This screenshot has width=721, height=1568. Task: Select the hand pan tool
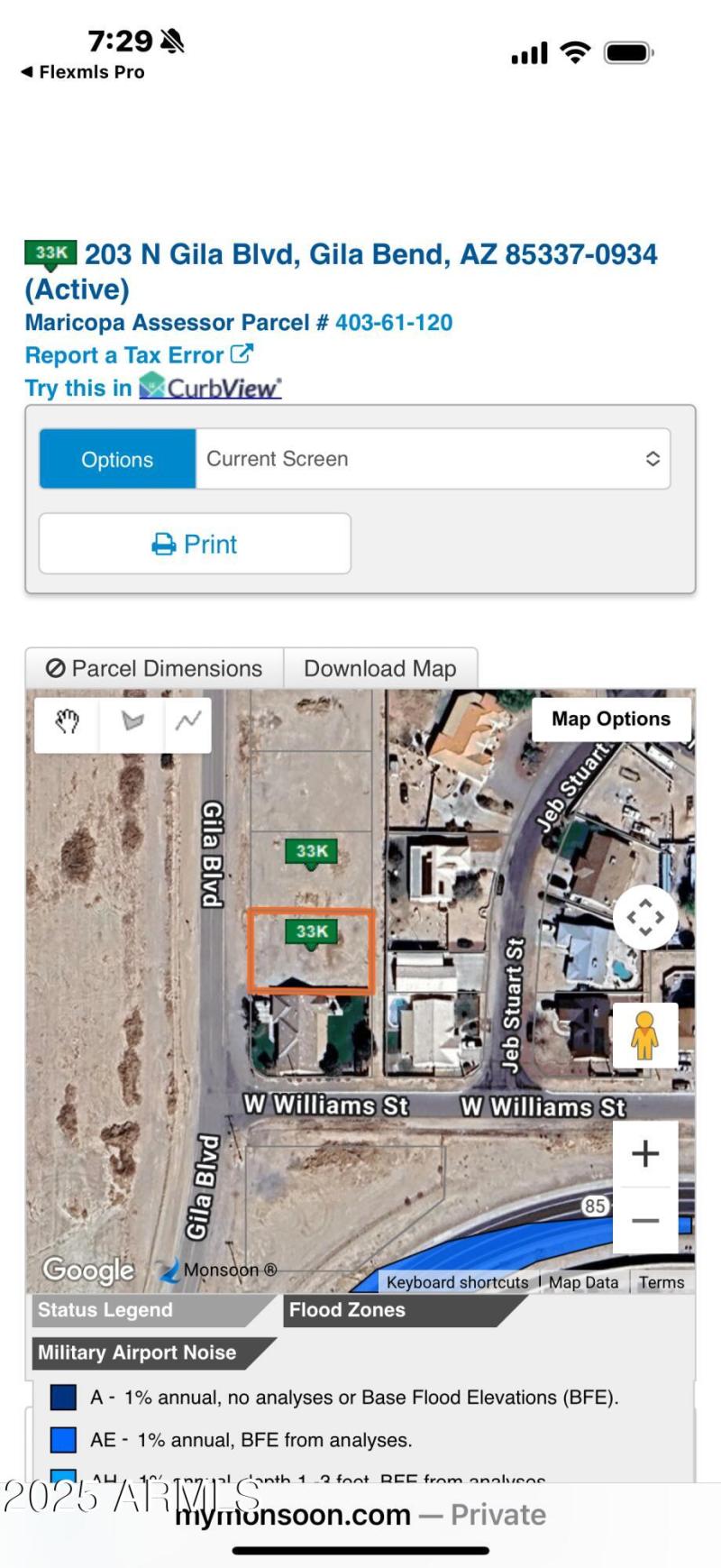coord(67,721)
